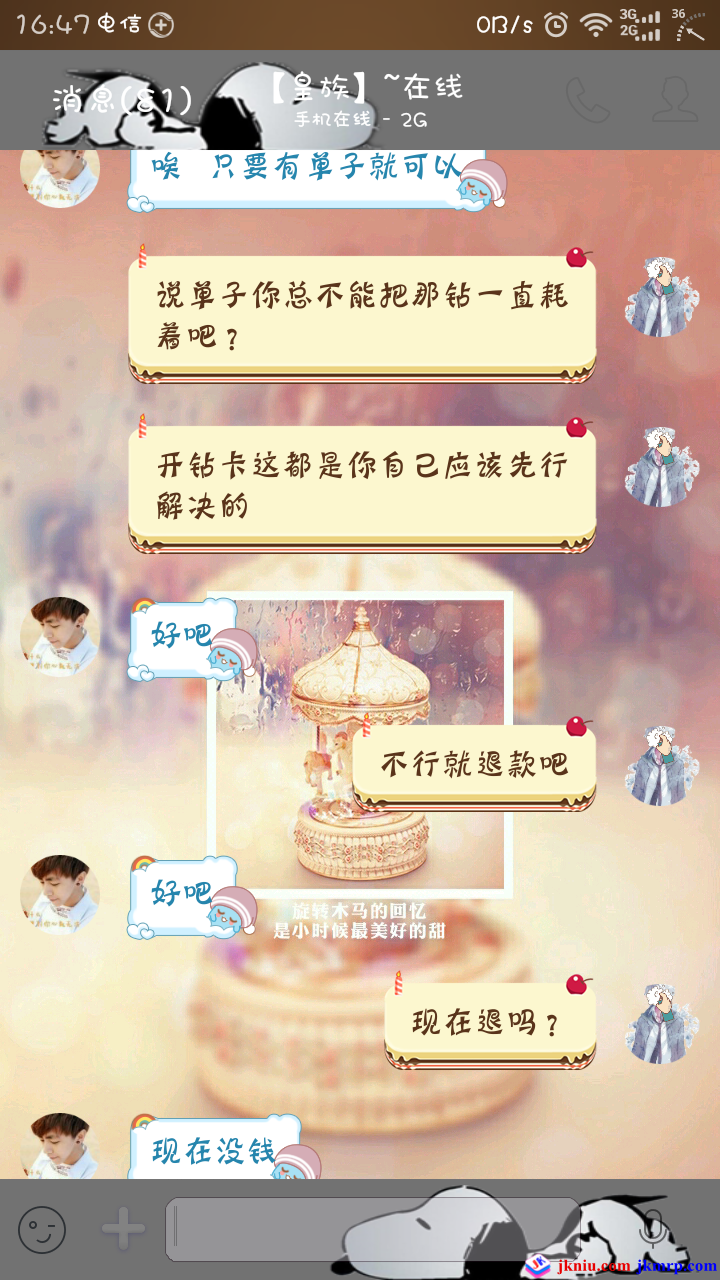Open sender avatar next to '现在退吗？'

[660, 1023]
